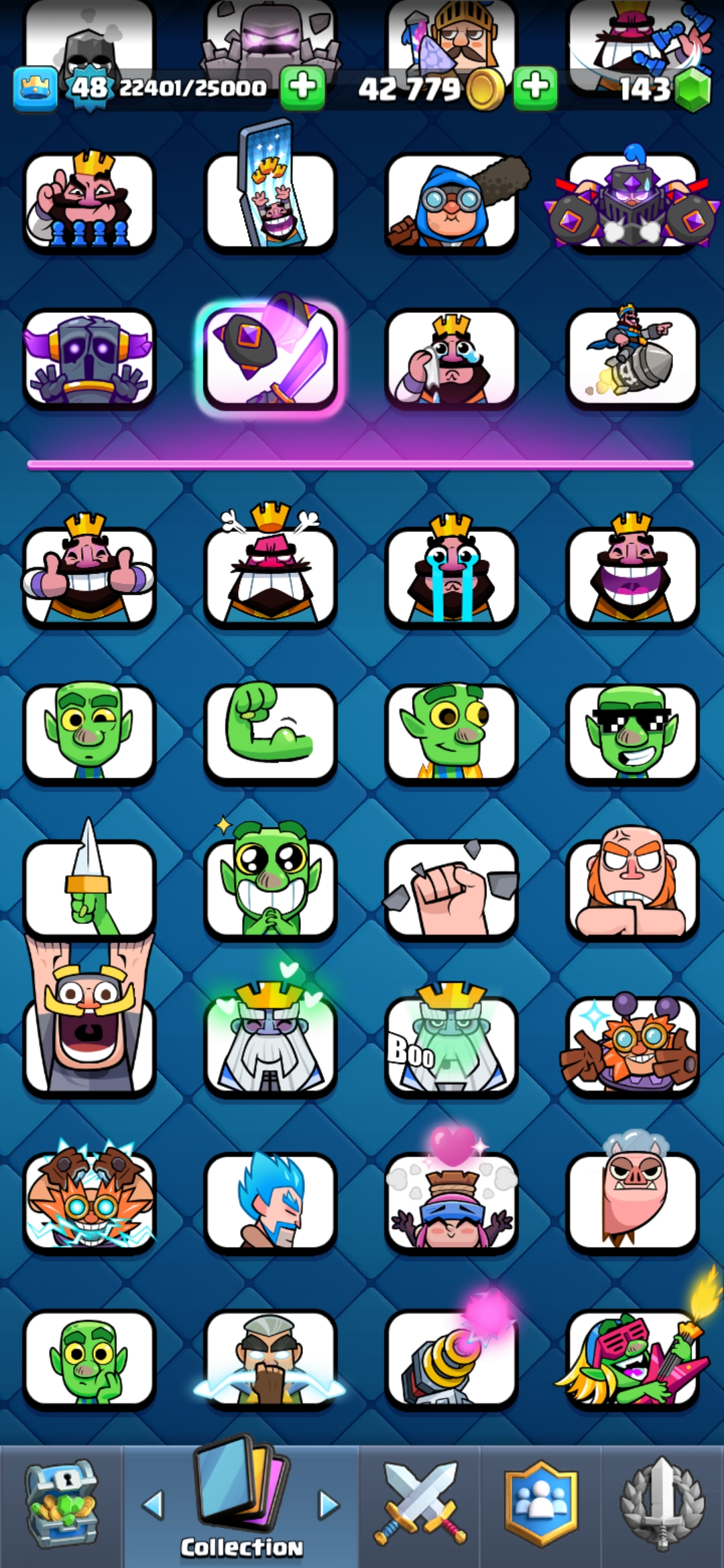Viewport: 724px width, 1568px height.
Task: Add more experience with the green plus
Action: pyautogui.click(x=302, y=87)
